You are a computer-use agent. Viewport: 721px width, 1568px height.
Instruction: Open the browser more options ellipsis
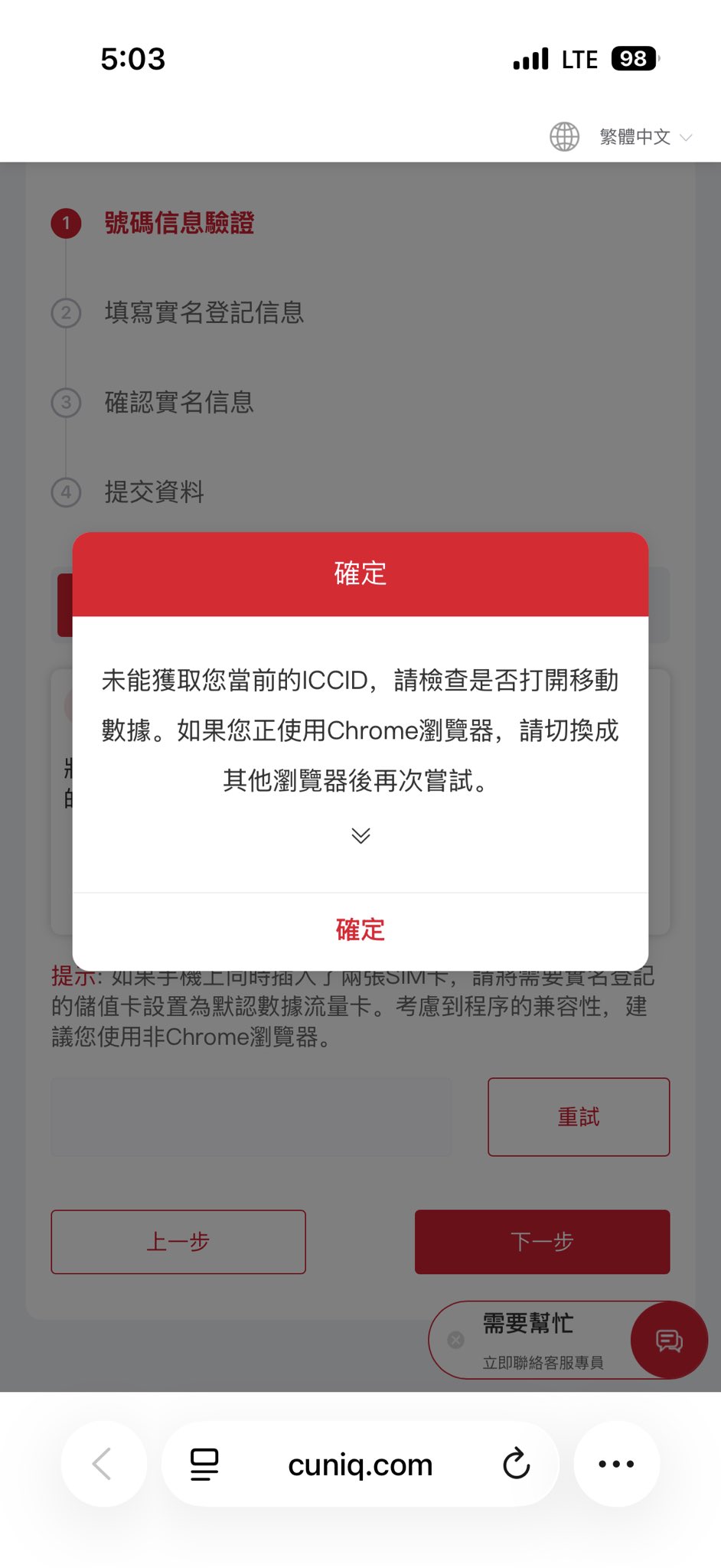(616, 1464)
